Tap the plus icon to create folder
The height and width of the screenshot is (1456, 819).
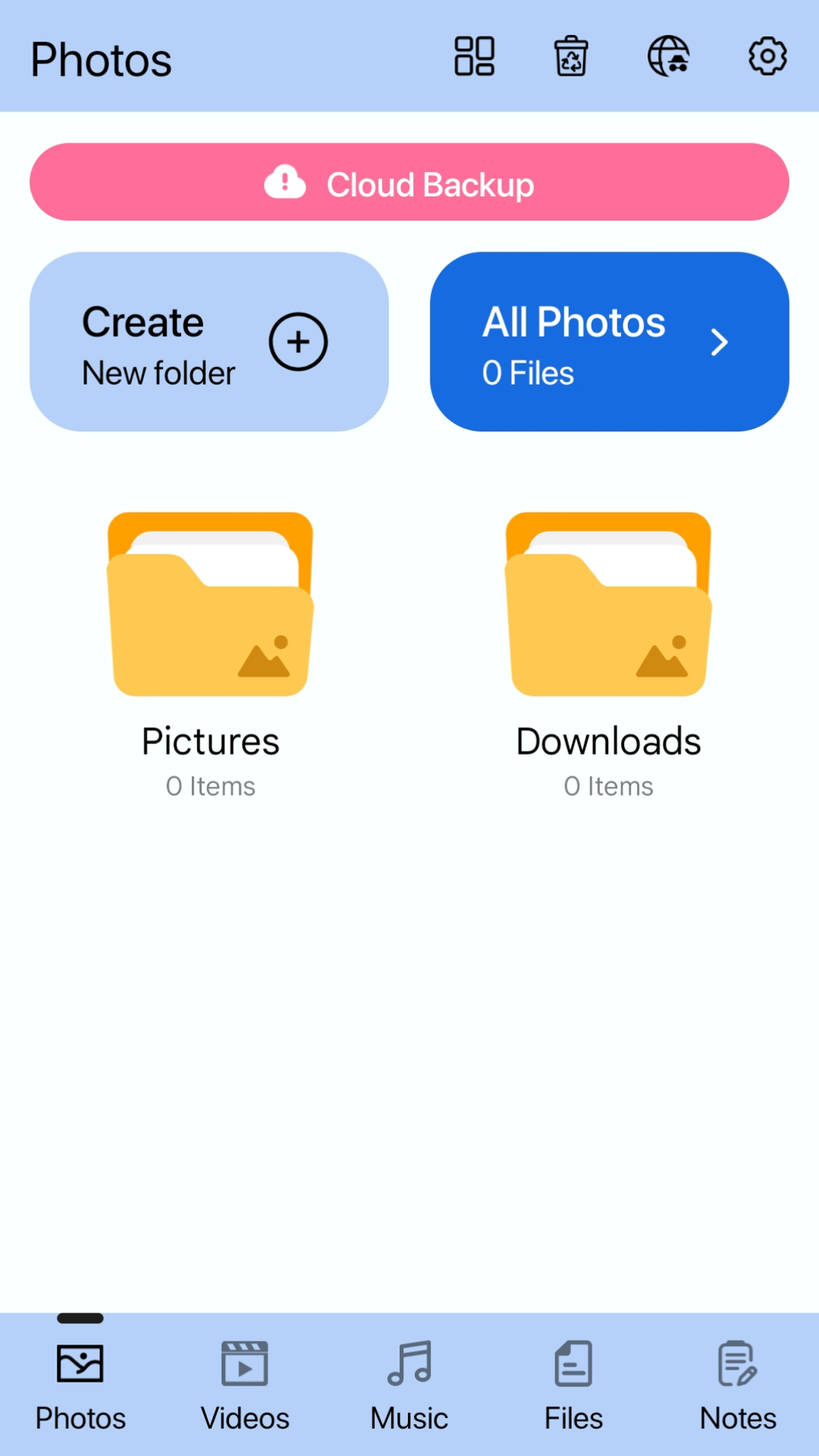point(297,340)
